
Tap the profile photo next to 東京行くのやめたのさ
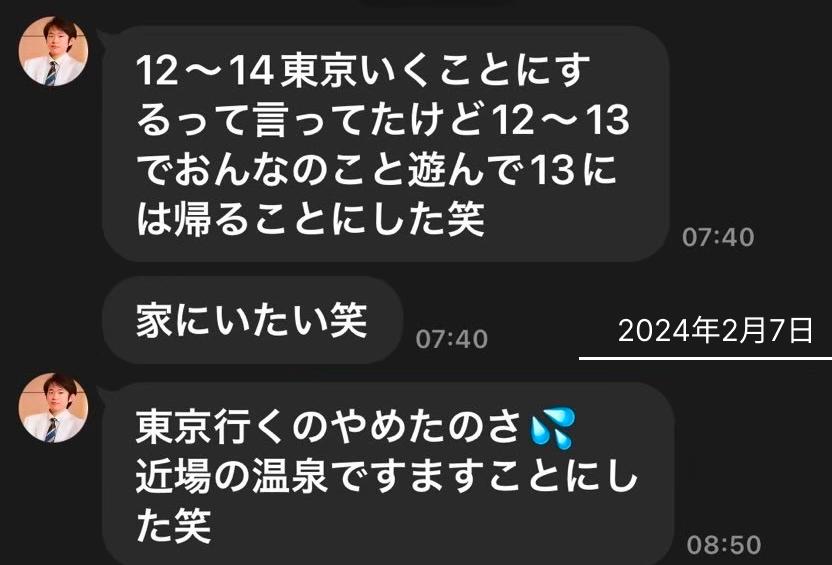pos(54,407)
